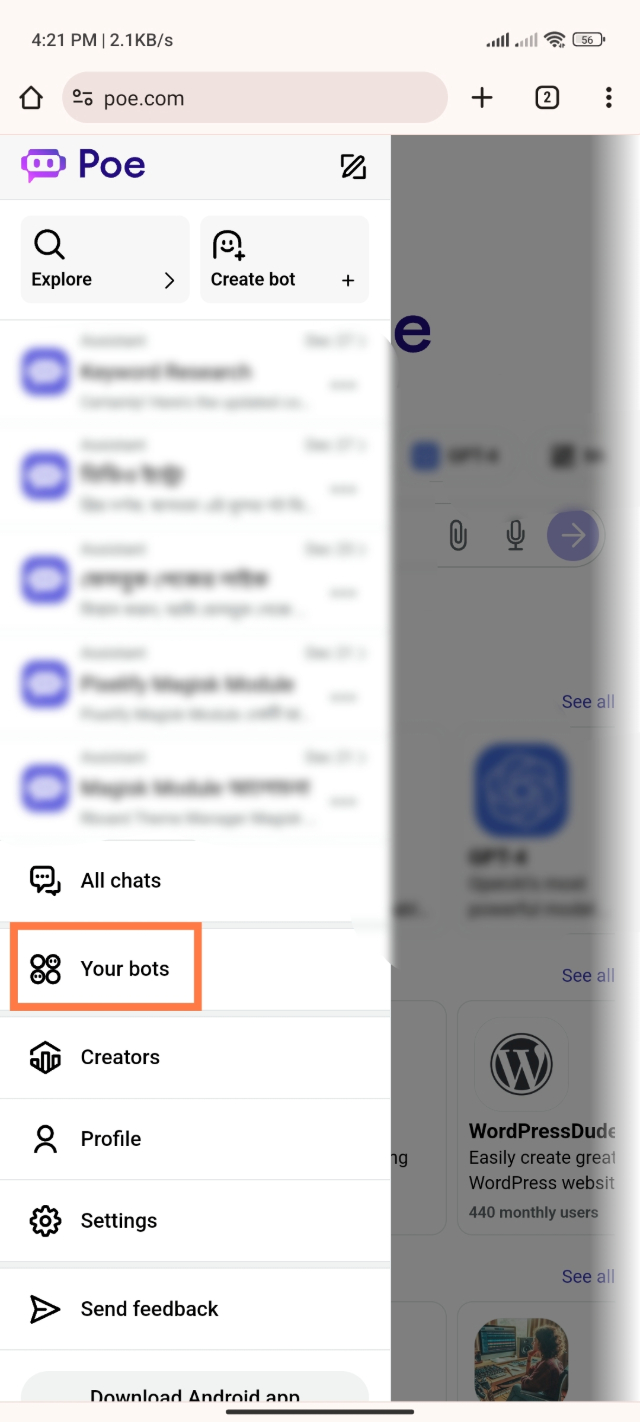Open the Profile page
Screen dimensions: 640x1422
pyautogui.click(x=110, y=1139)
